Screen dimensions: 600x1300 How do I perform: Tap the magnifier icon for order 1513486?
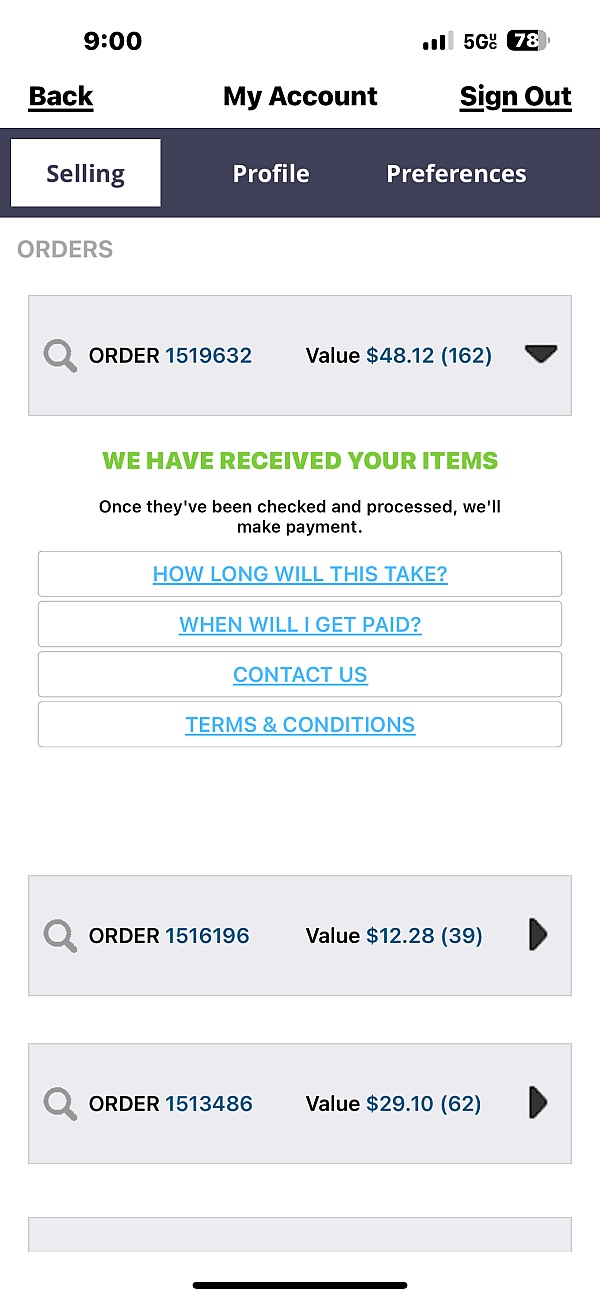pyautogui.click(x=61, y=1104)
